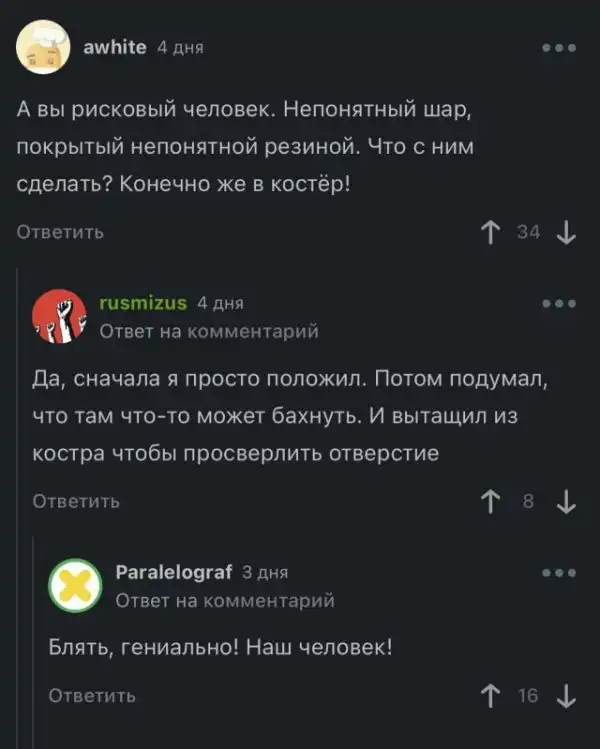The image size is (600, 749).
Task: Reply to awhite's comment
Action: [x=59, y=232]
